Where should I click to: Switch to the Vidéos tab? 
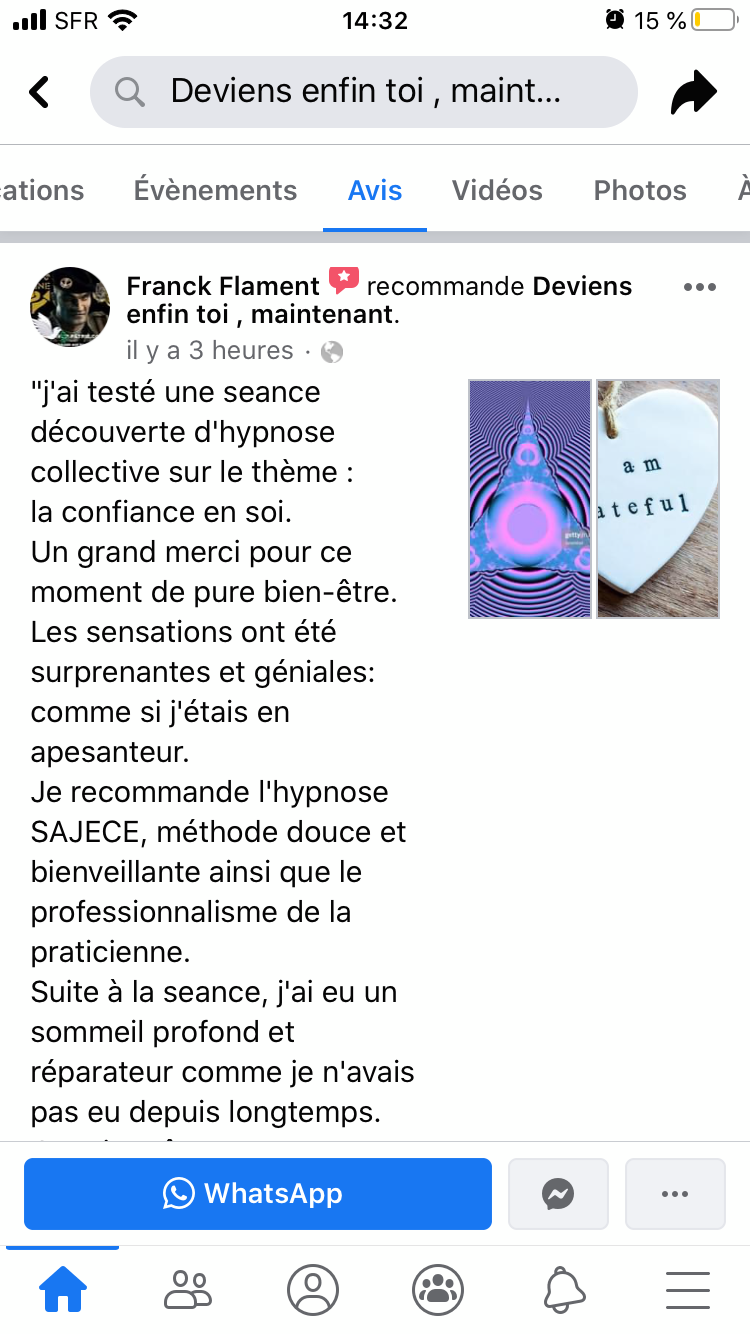click(497, 190)
